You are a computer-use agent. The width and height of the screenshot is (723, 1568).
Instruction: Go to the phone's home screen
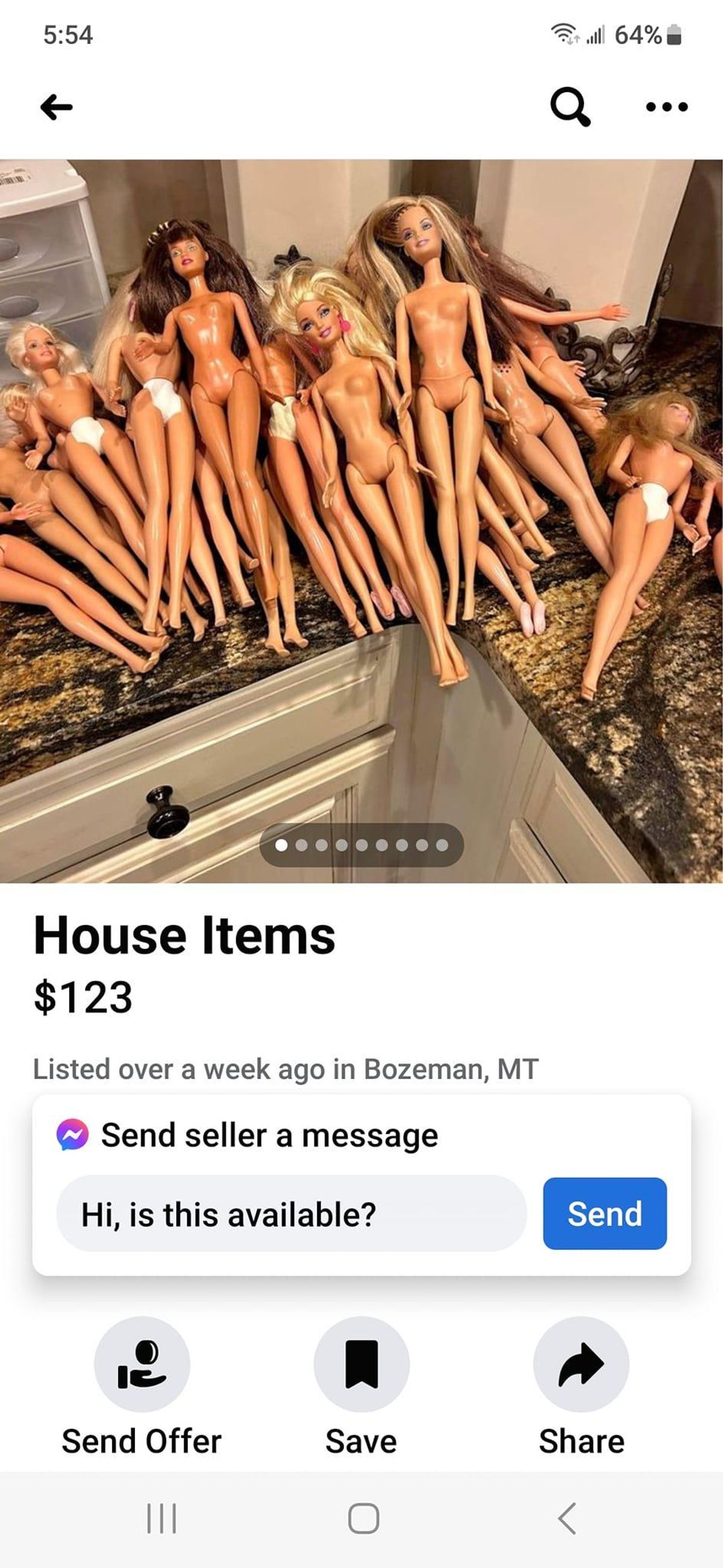point(363,1519)
